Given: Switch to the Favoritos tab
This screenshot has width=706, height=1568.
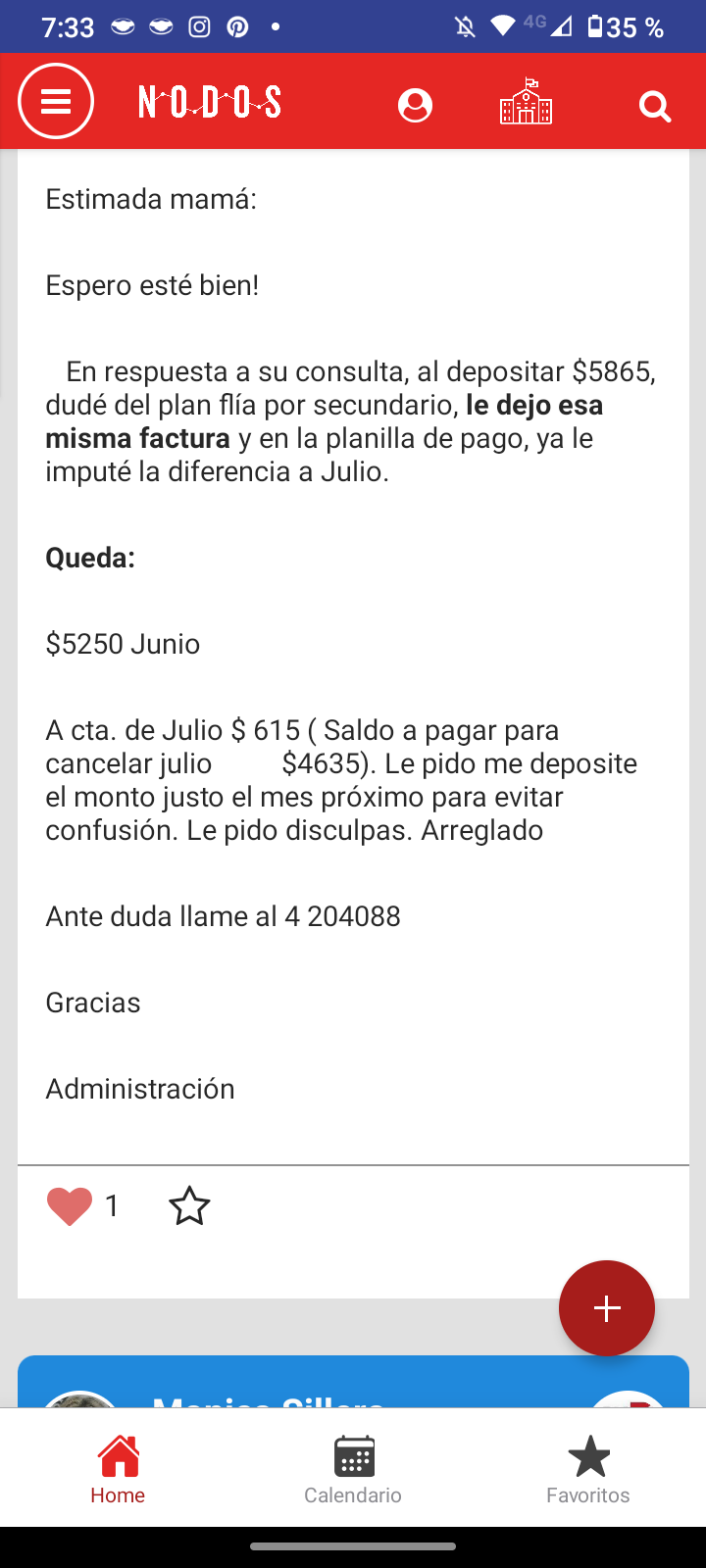Looking at the screenshot, I should pyautogui.click(x=588, y=1468).
